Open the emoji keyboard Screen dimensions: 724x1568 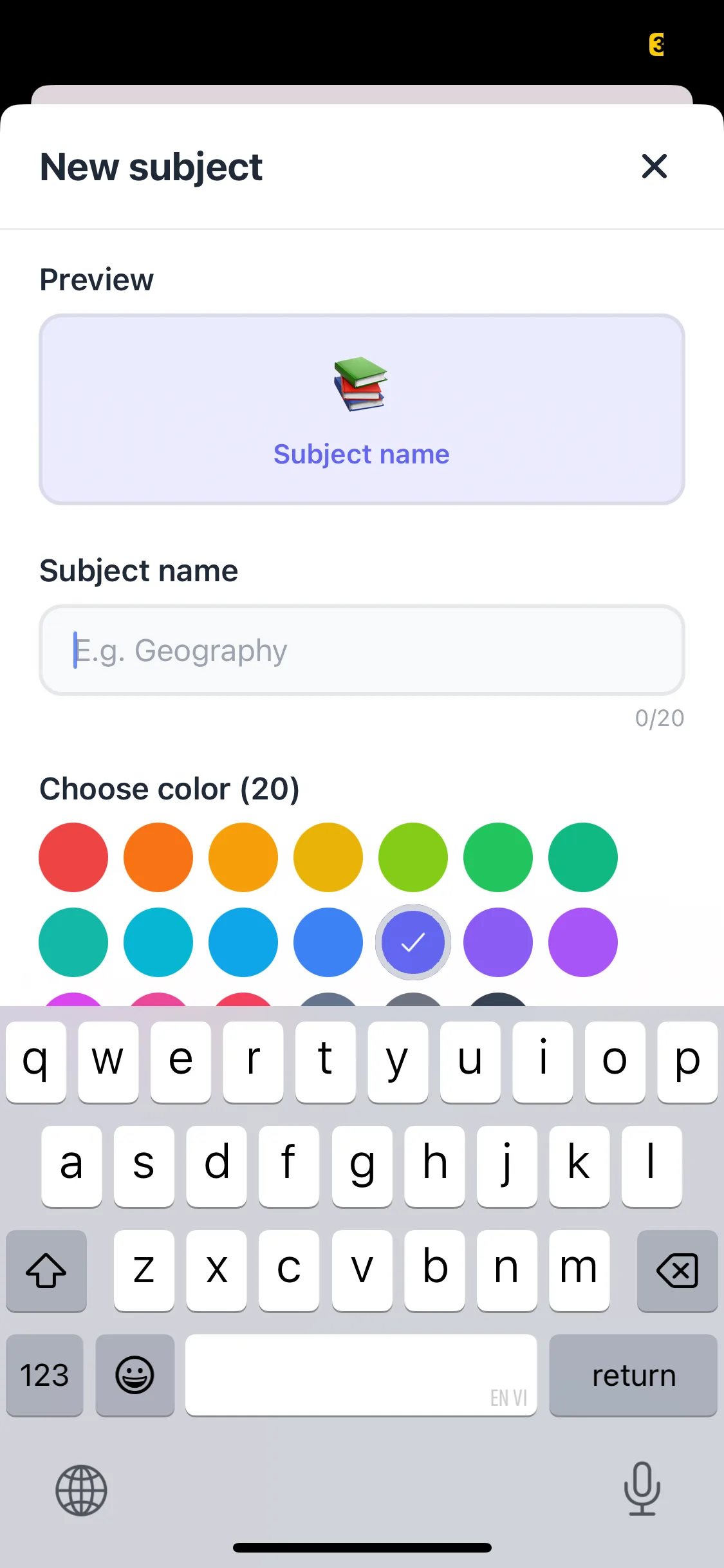coord(135,1375)
